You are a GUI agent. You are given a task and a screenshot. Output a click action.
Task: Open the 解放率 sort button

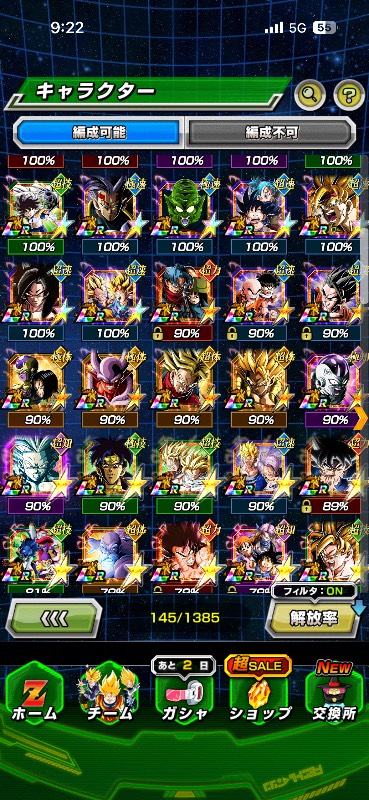tap(313, 618)
